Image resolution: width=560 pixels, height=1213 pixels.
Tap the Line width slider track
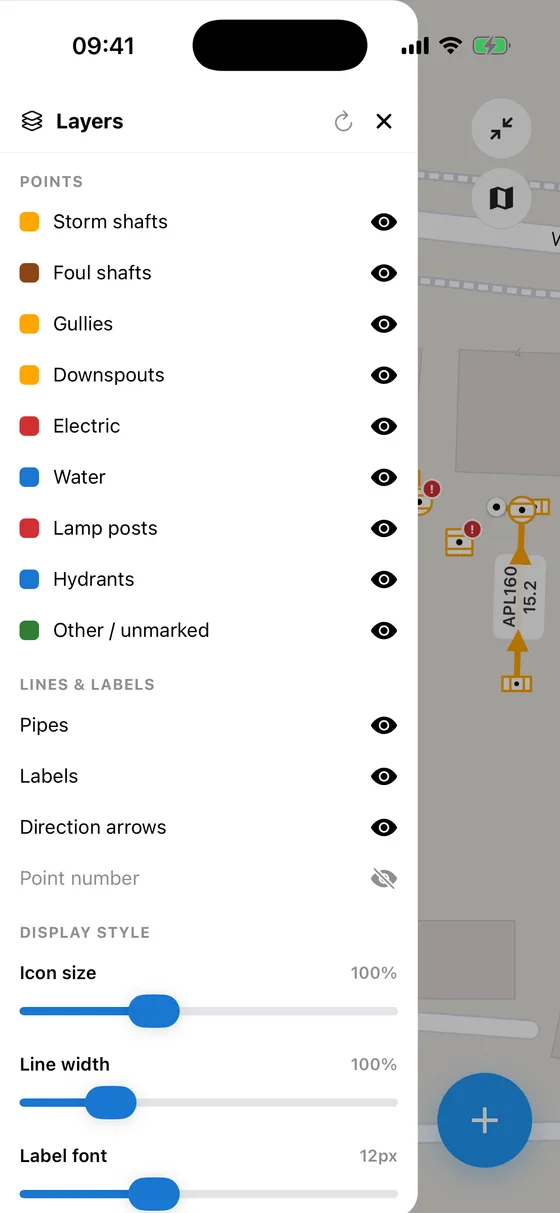pyautogui.click(x=209, y=1102)
